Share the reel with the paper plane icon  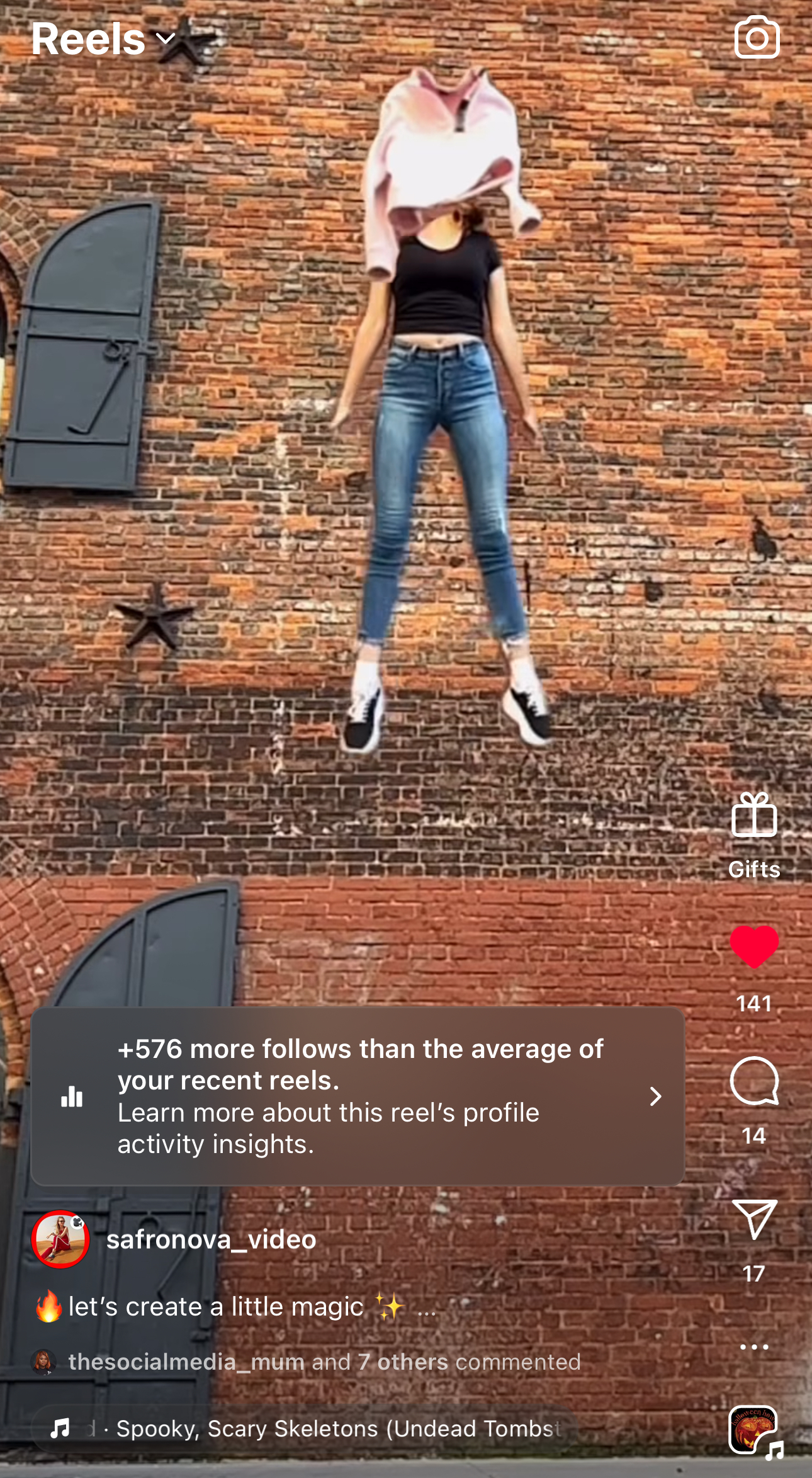[x=754, y=1219]
